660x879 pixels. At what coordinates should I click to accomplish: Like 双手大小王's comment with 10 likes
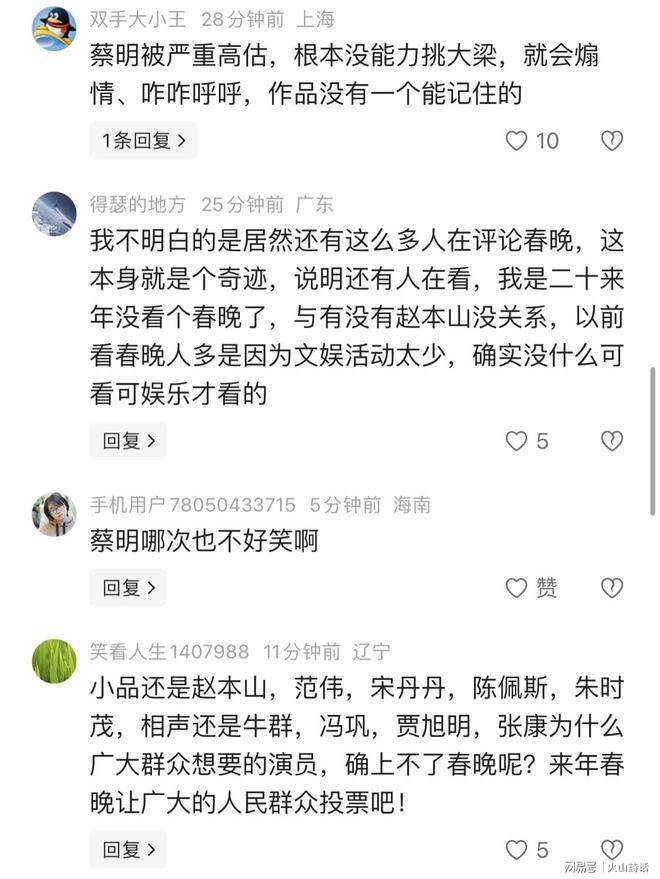click(516, 141)
